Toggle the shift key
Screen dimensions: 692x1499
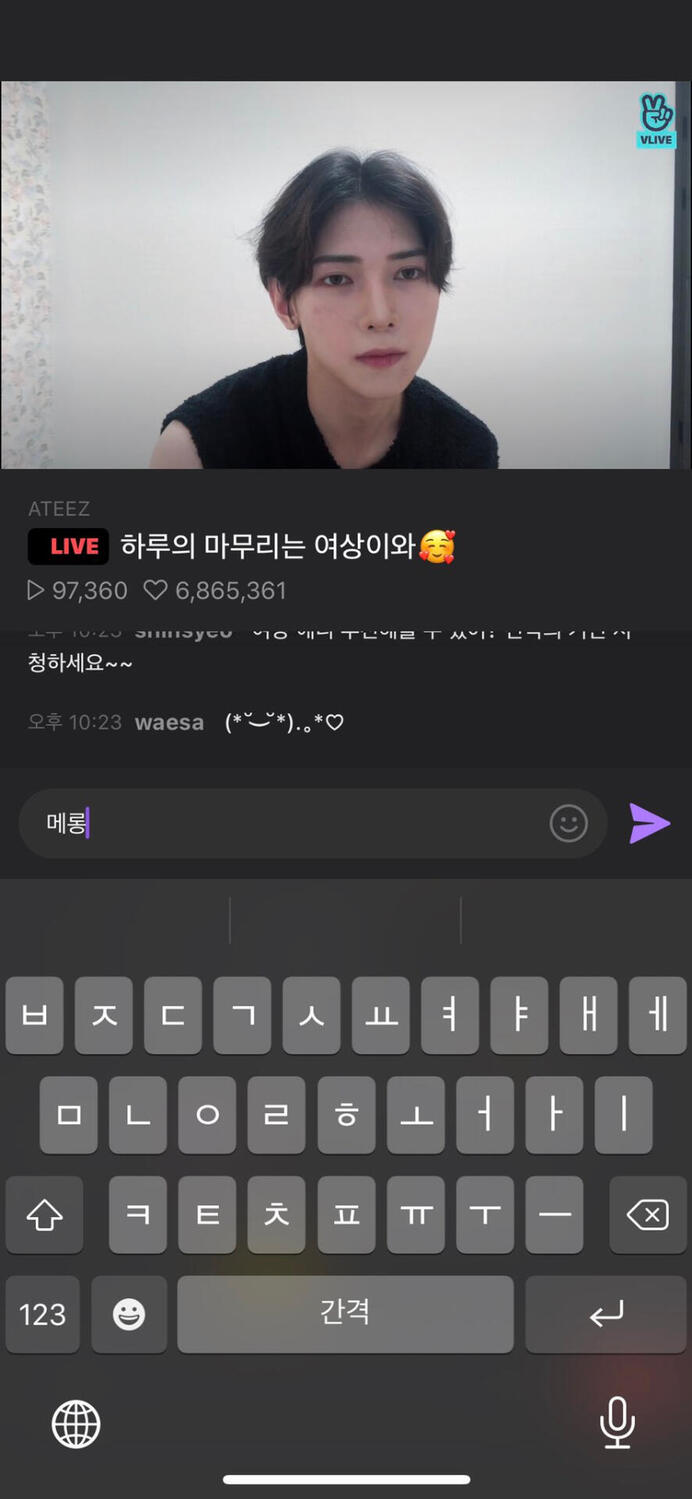point(44,1215)
